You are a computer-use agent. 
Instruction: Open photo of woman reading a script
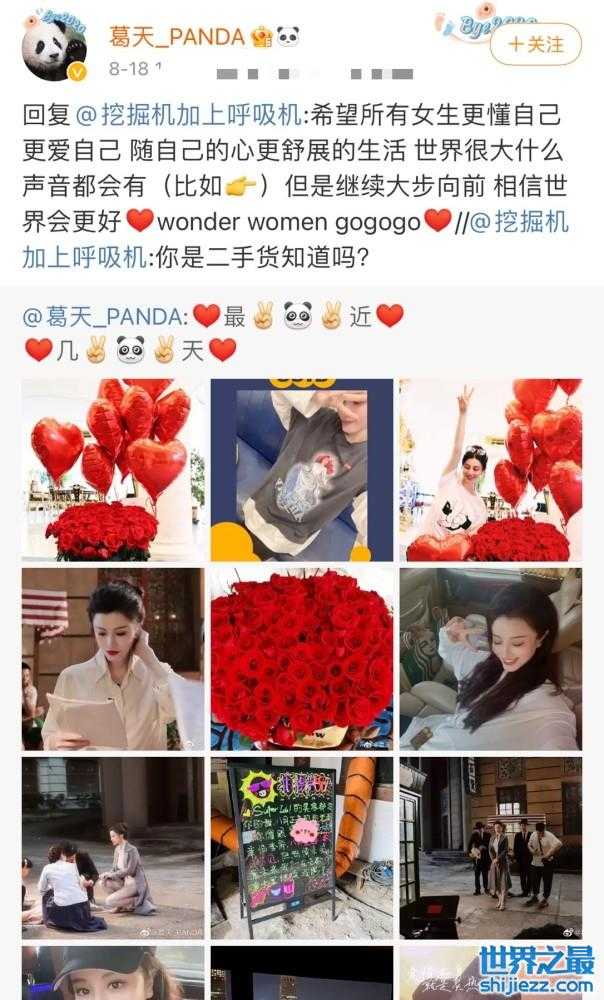(x=112, y=659)
